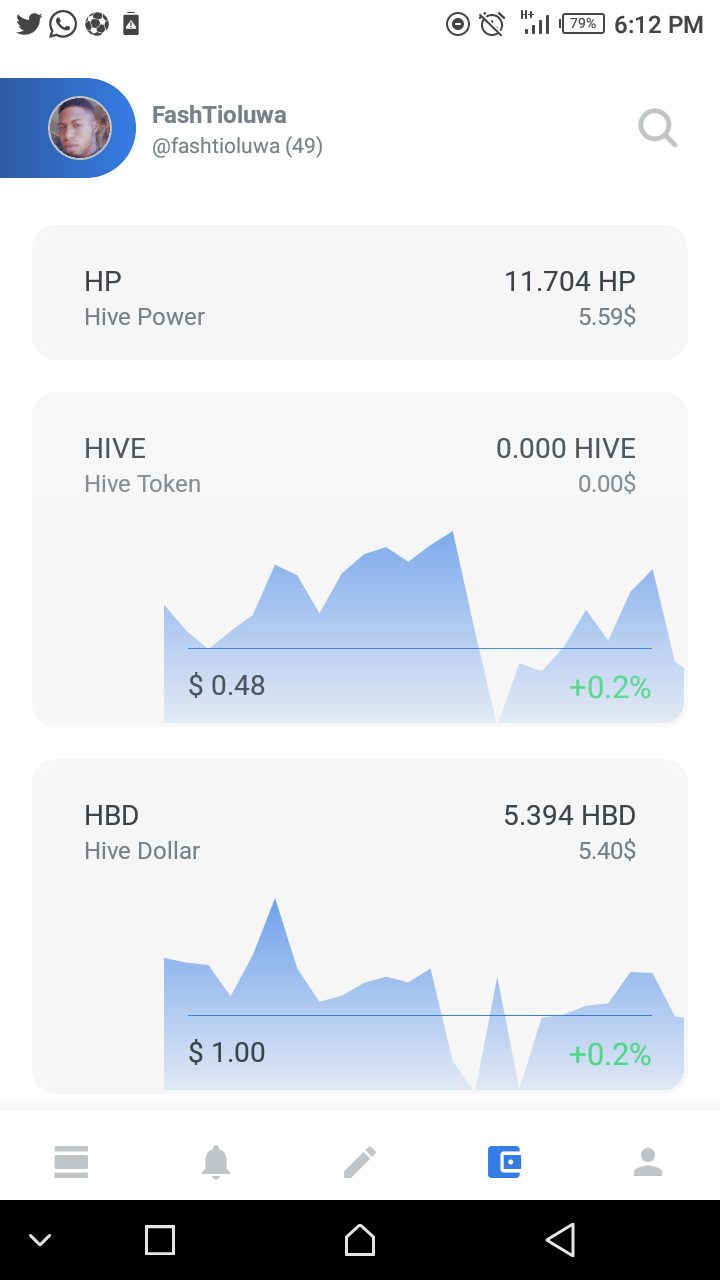This screenshot has height=1280, width=720.
Task: Open the search magnifier icon
Action: point(658,128)
